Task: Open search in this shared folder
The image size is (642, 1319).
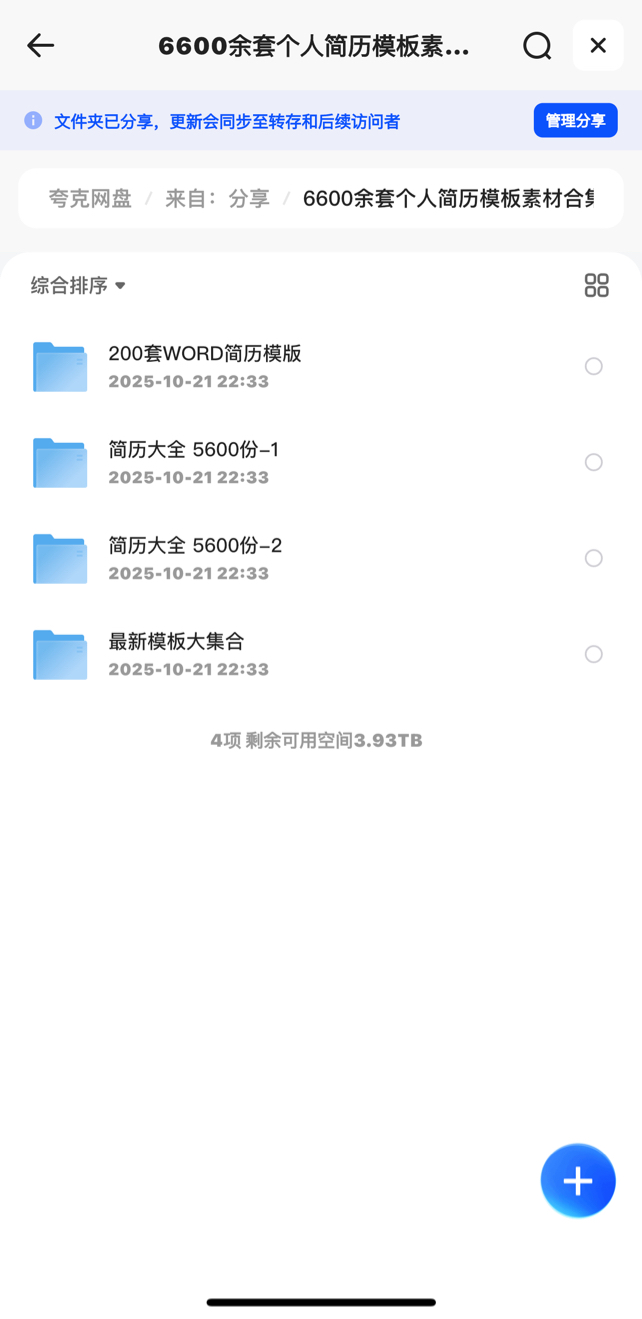Action: [537, 46]
